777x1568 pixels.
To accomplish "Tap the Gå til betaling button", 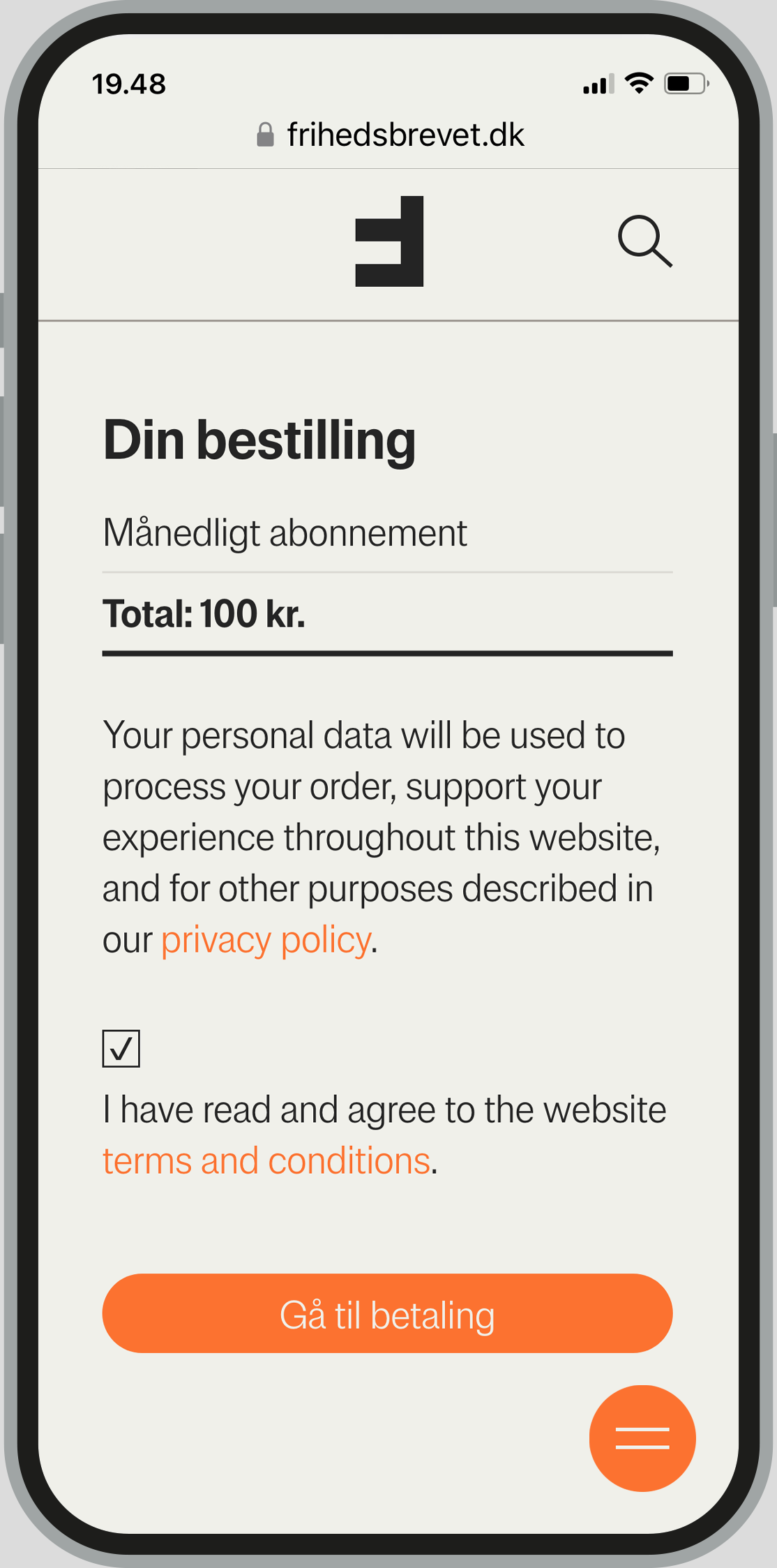I will point(387,1313).
